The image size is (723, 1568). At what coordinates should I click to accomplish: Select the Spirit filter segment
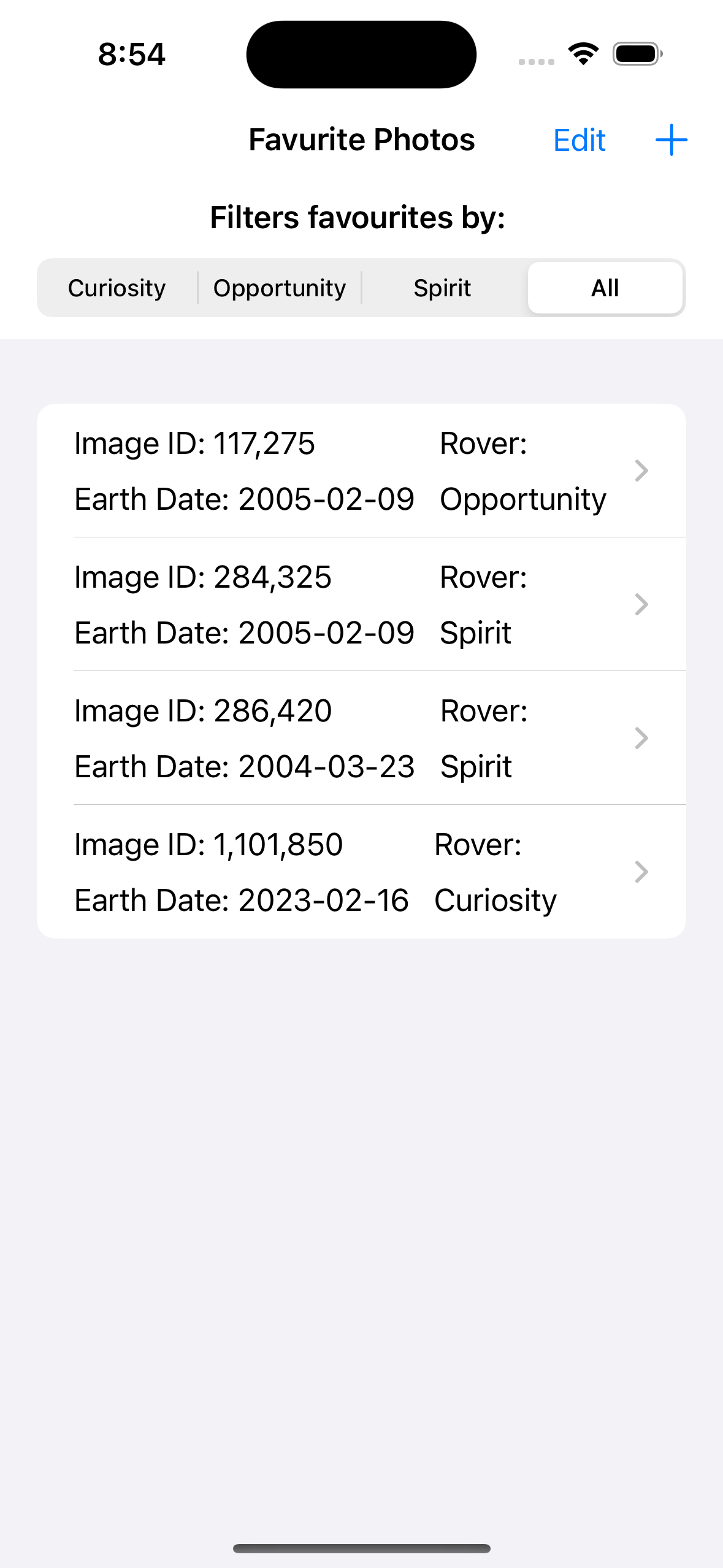click(442, 287)
